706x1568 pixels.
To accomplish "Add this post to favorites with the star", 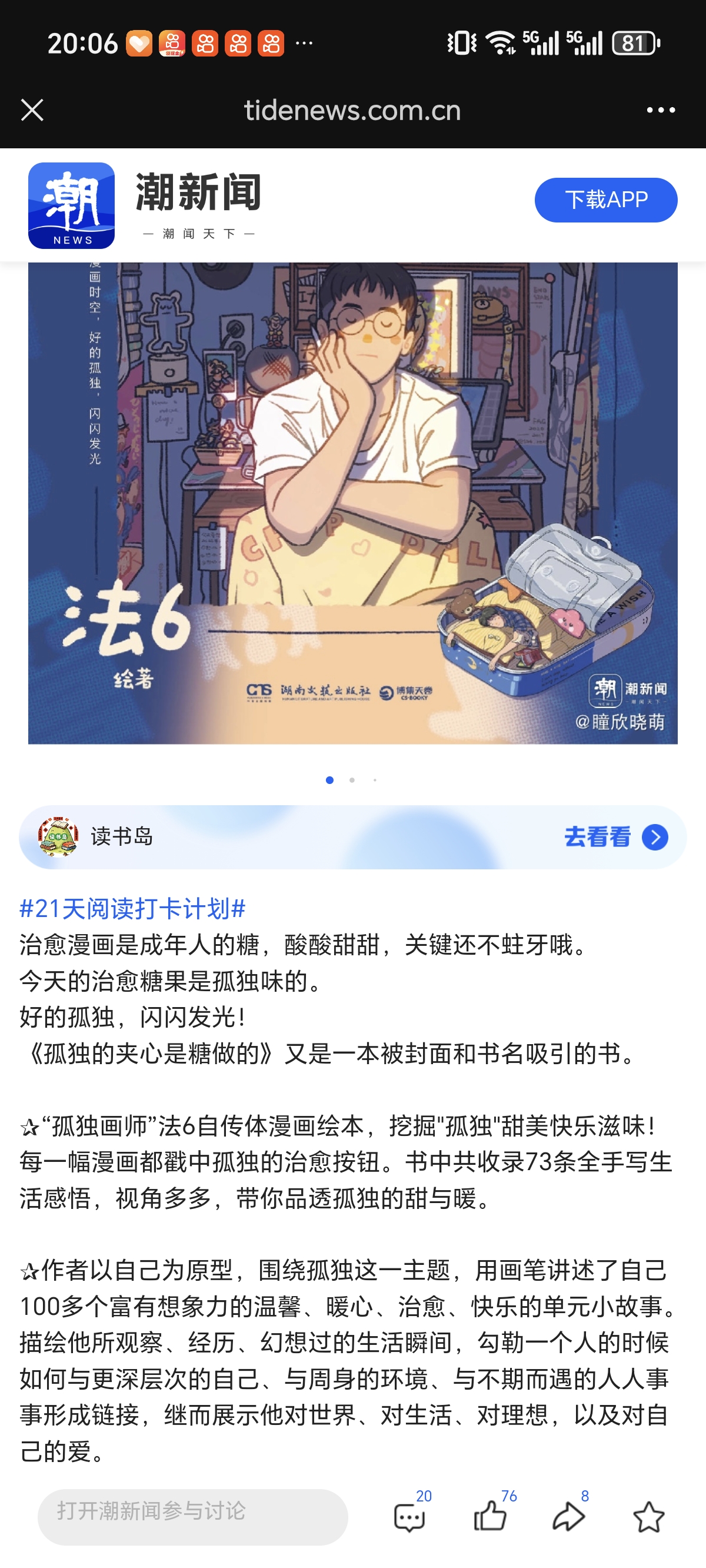I will click(x=648, y=1516).
